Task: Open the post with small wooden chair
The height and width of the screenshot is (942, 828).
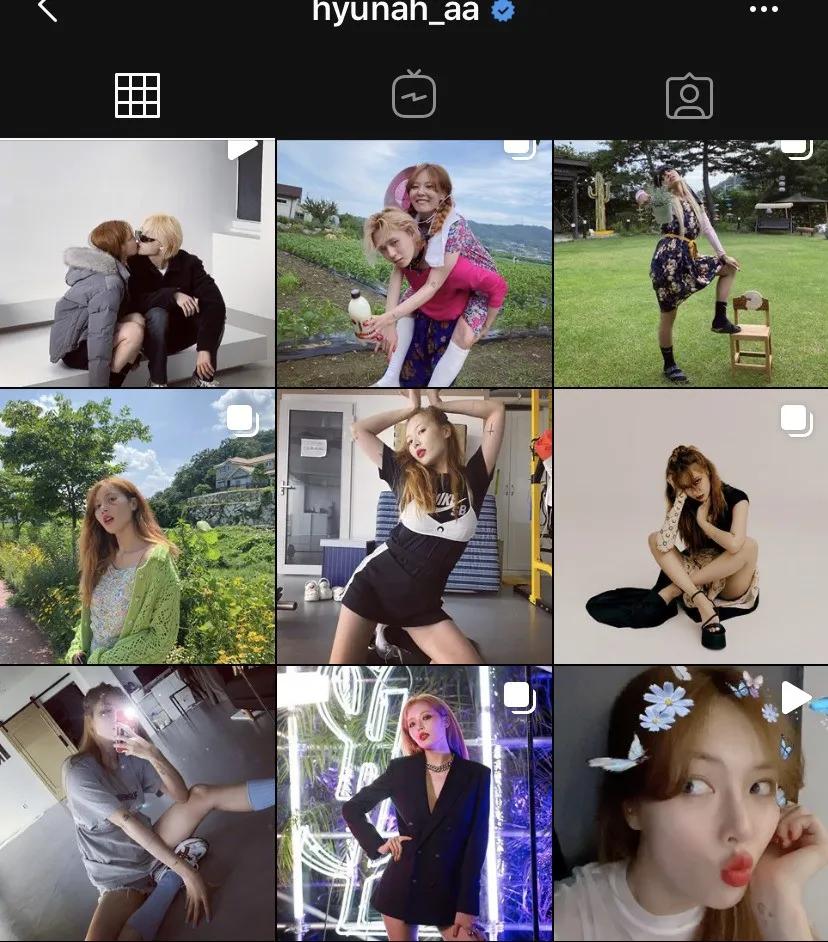Action: coord(691,264)
